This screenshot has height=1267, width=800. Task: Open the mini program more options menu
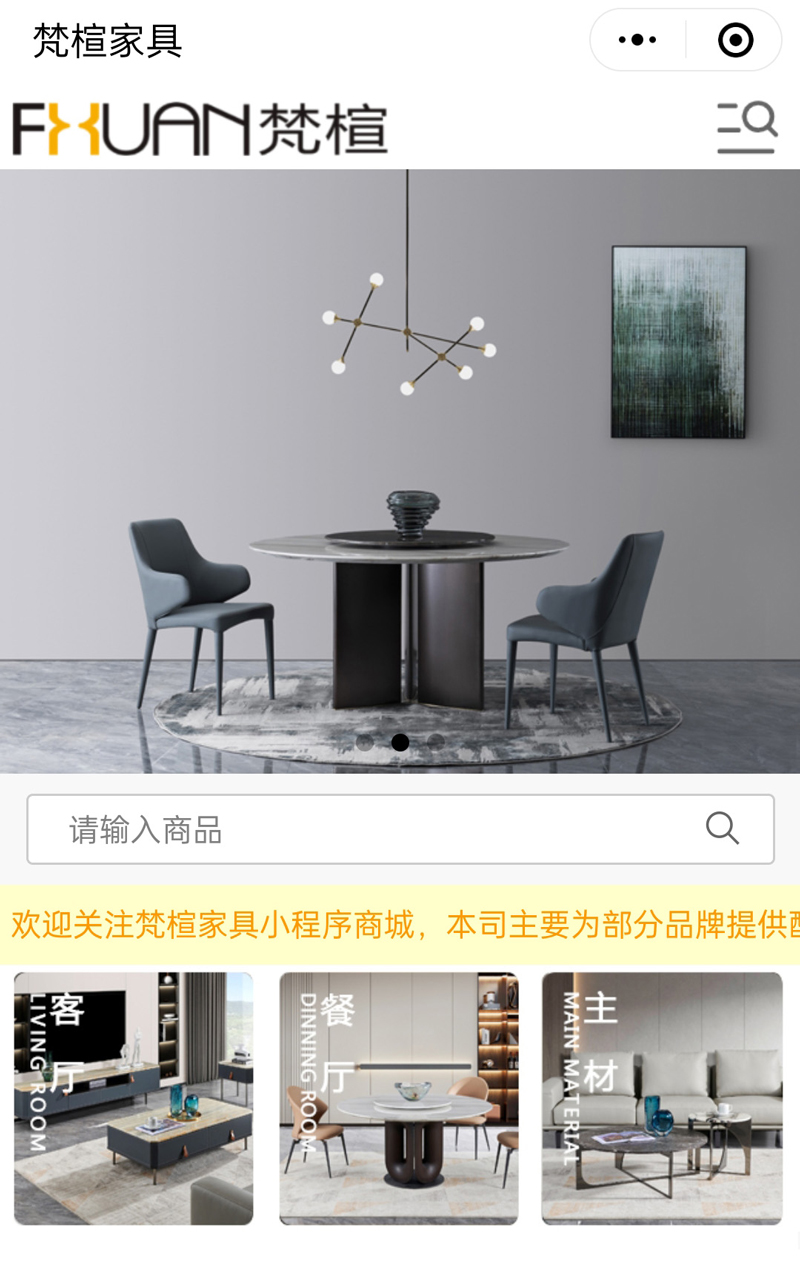(638, 41)
